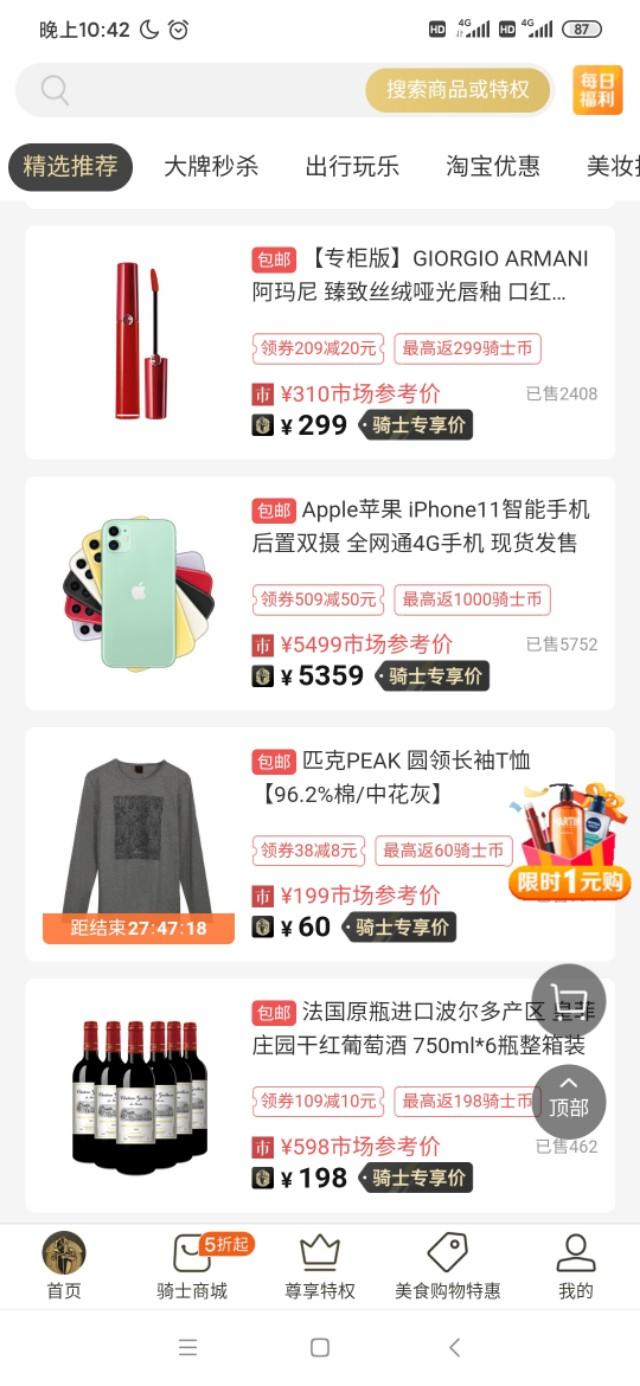The image size is (640, 1386).
Task: Open the 我的 profile tab
Action: point(575,1266)
